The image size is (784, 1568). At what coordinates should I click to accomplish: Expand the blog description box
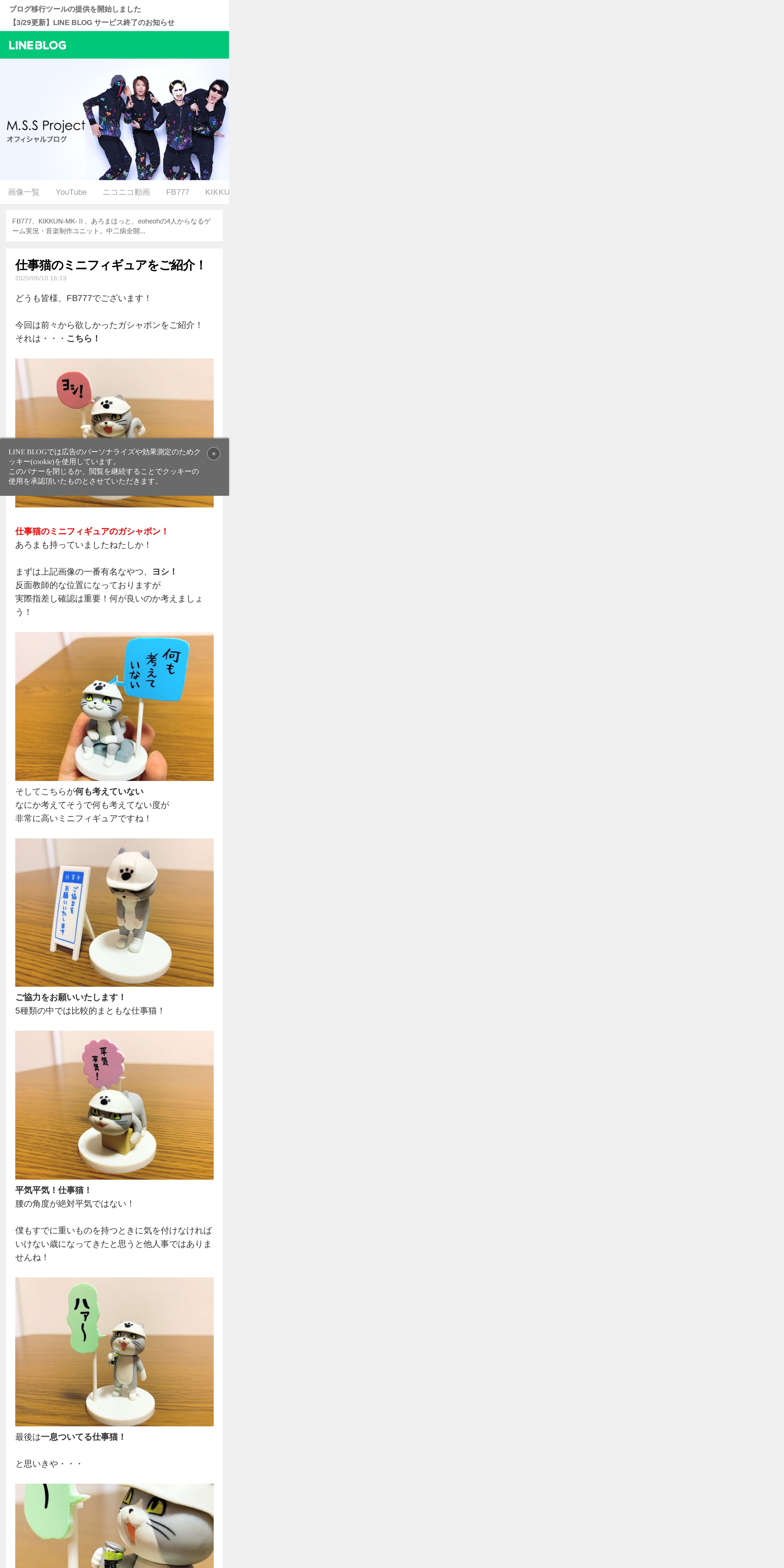[114, 226]
